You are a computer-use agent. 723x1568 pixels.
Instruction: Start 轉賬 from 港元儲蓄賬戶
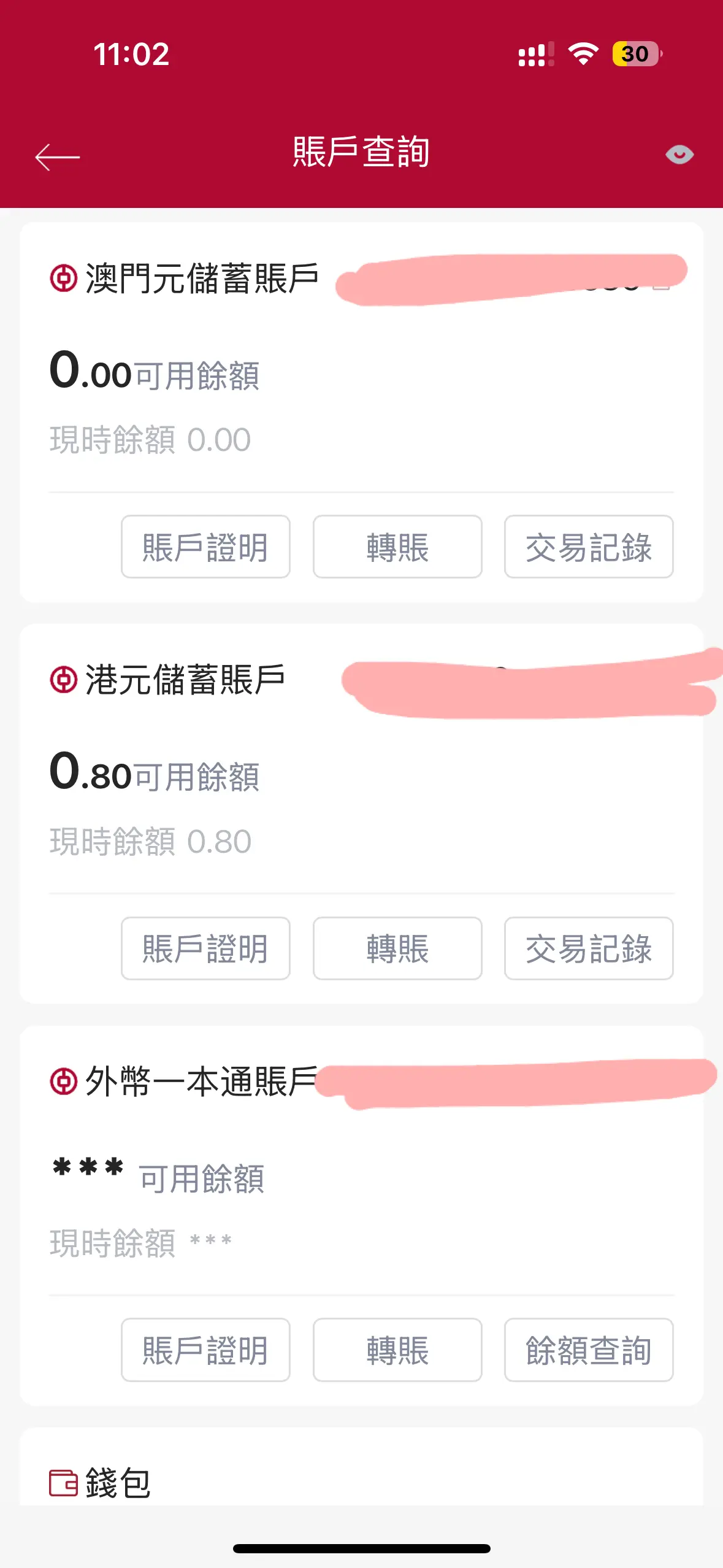(397, 948)
